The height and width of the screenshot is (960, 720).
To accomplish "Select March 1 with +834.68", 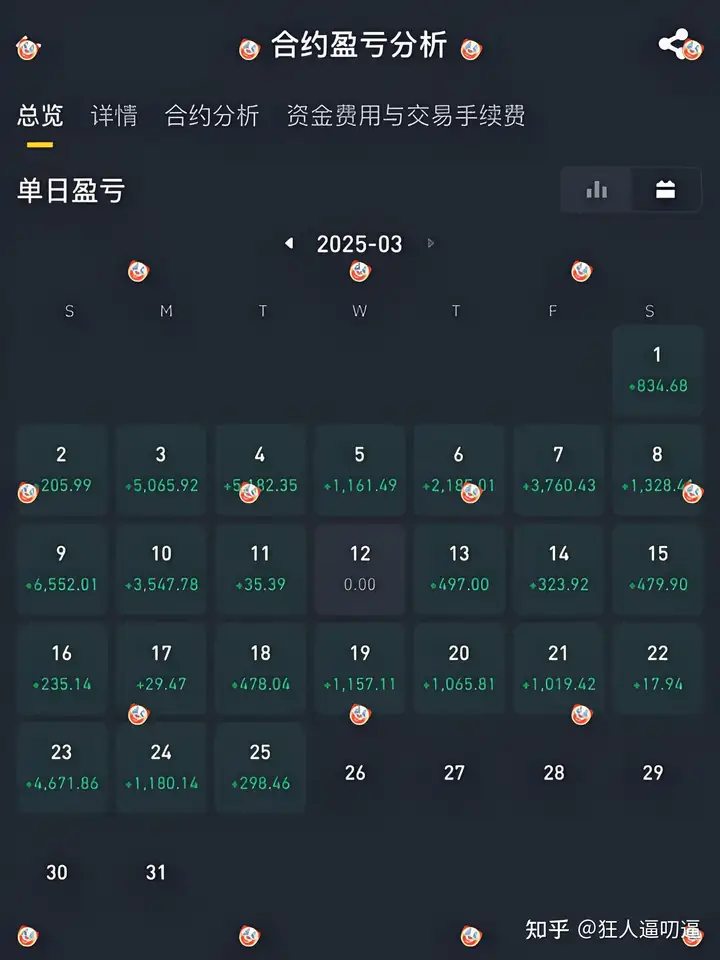I will (x=657, y=369).
